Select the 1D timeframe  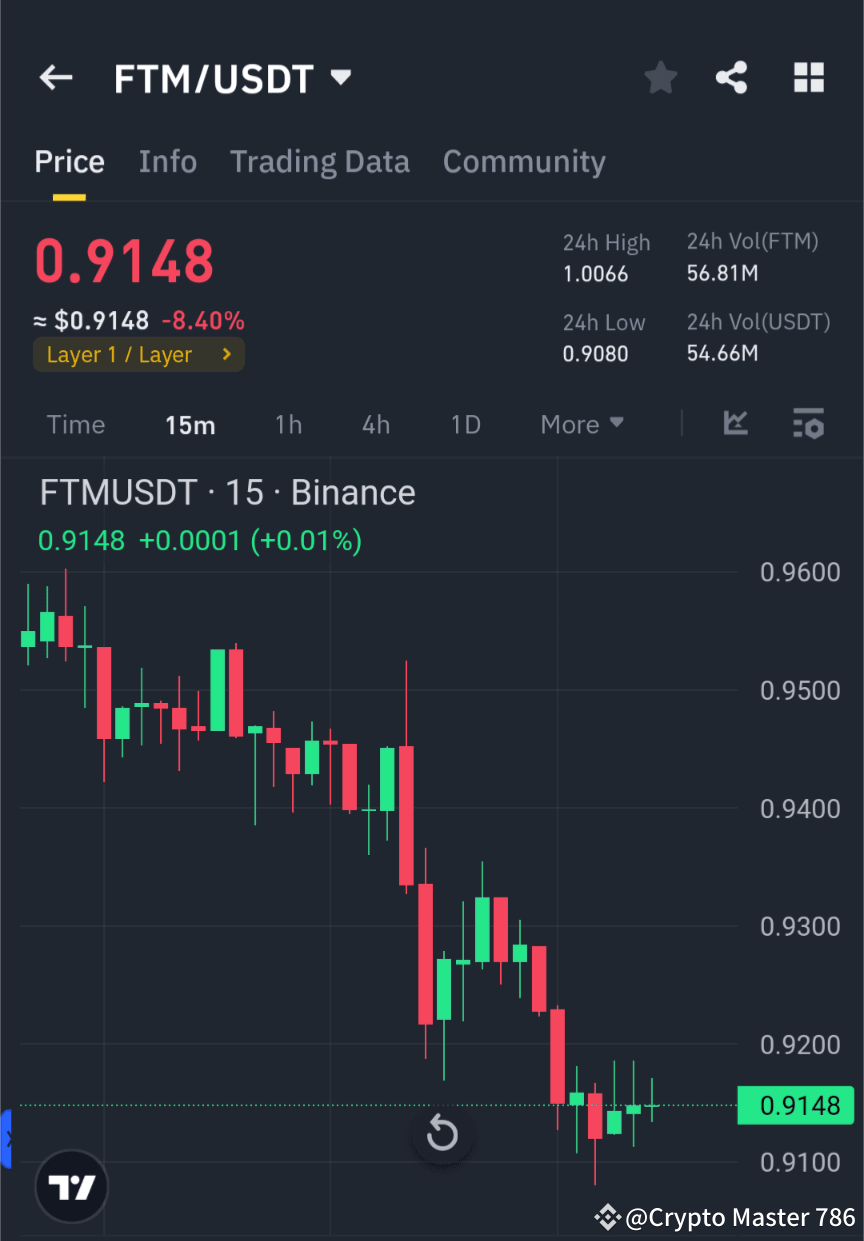click(465, 424)
